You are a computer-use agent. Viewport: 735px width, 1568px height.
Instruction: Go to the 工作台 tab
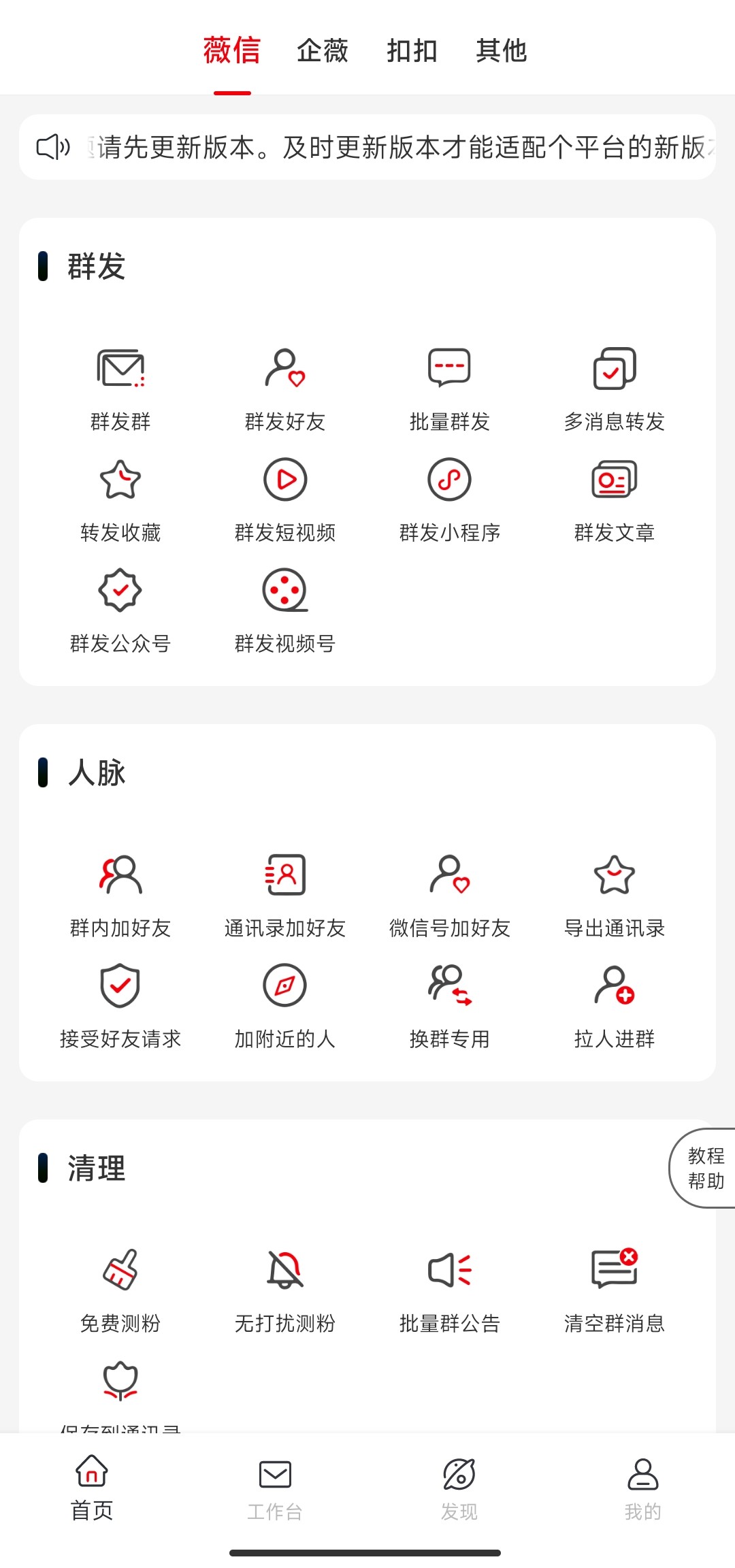pos(275,1489)
